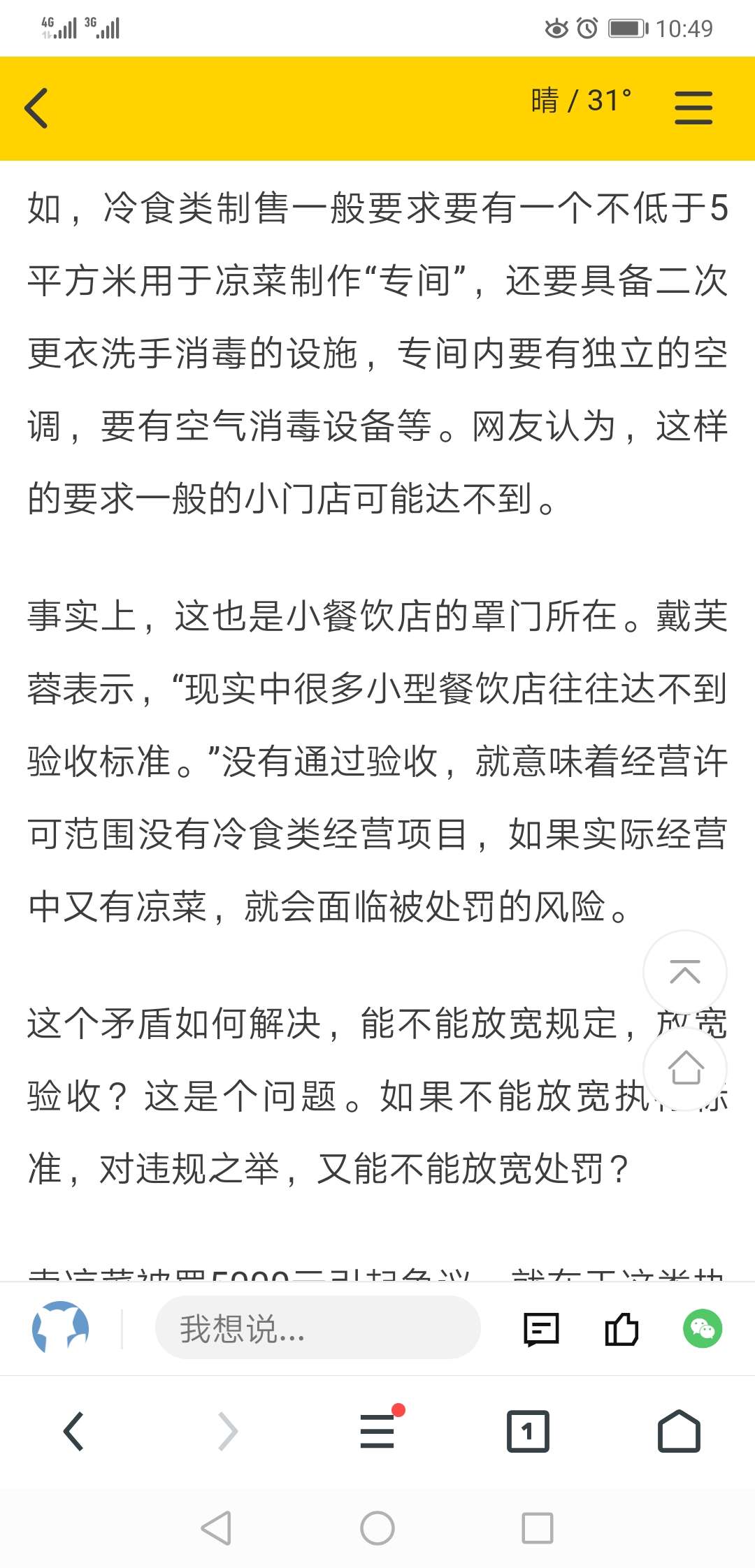
Task: Go back using the yellow header arrow
Action: click(36, 108)
